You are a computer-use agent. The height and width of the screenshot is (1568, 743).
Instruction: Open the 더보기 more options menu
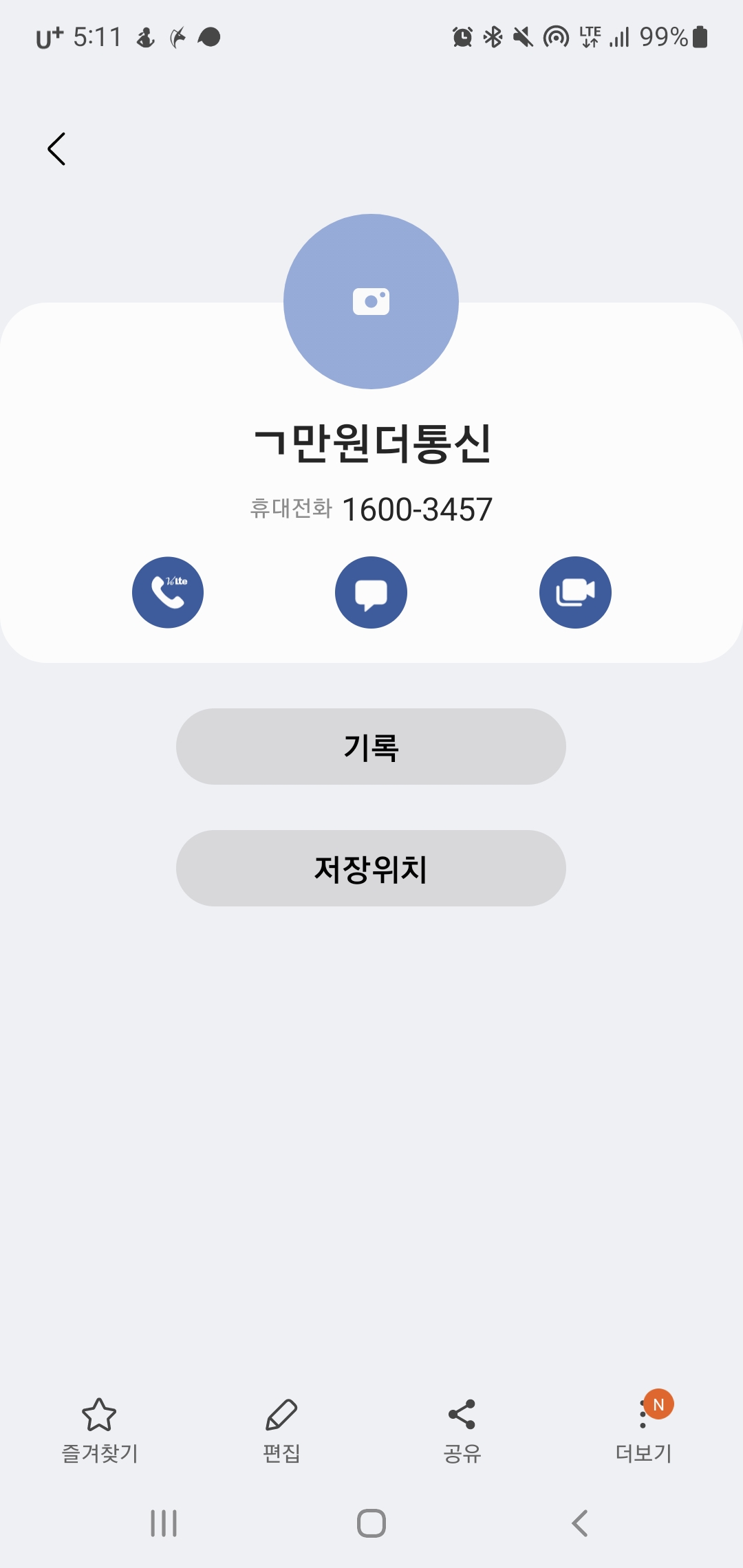tap(644, 1430)
